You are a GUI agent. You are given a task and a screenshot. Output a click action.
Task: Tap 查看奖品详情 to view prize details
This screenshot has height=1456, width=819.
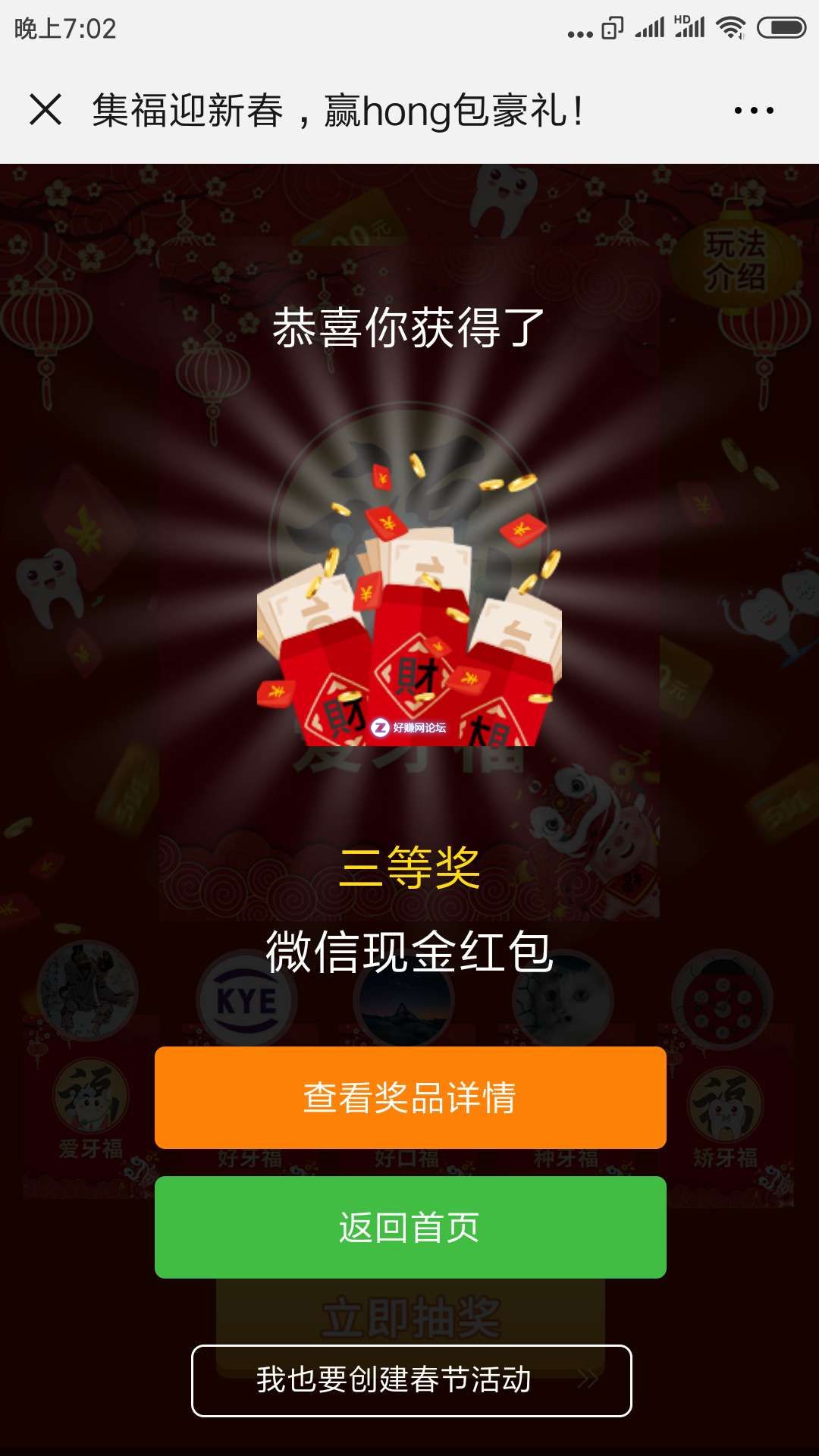(x=410, y=1097)
